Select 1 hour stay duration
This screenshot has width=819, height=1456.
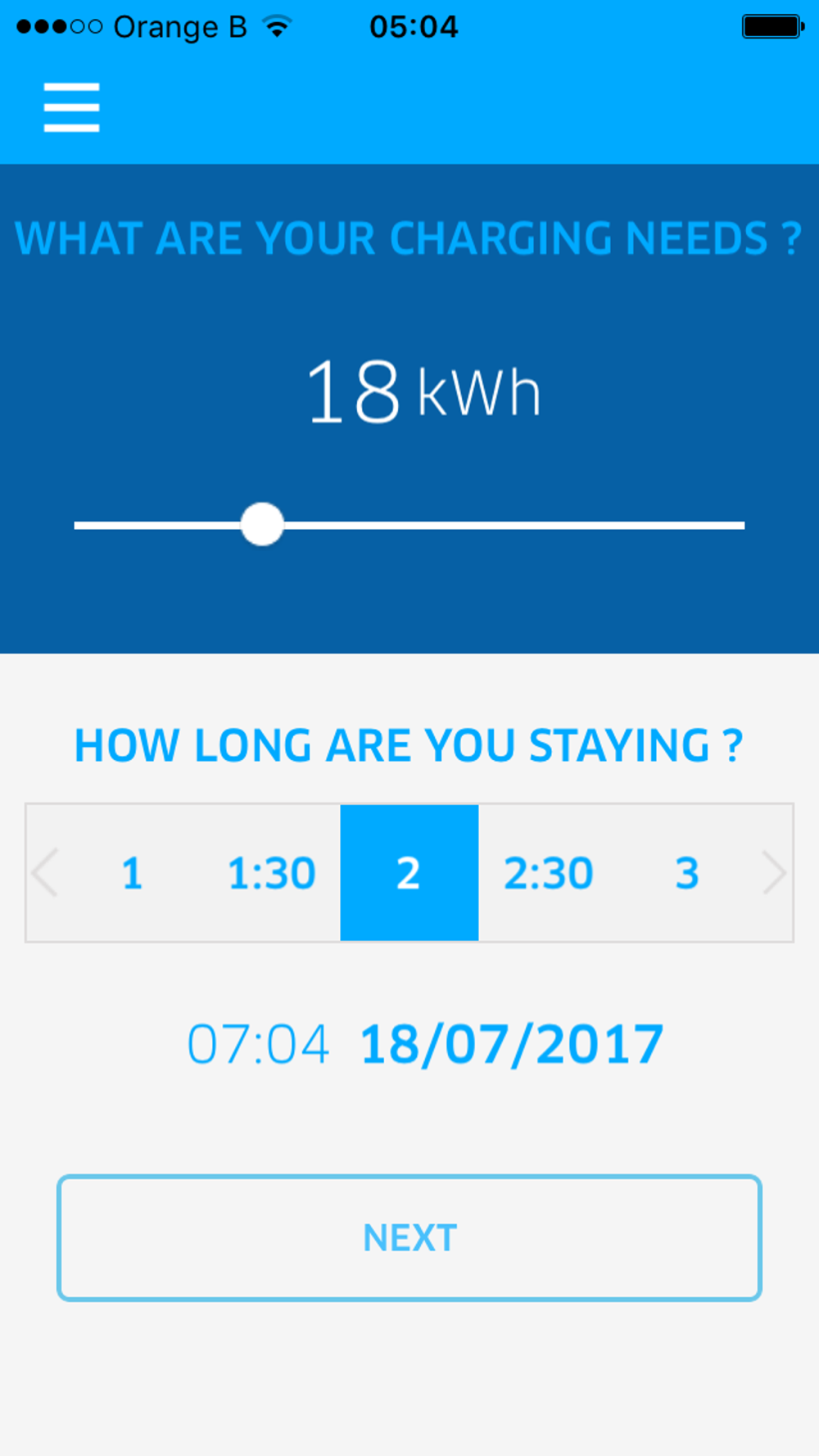coord(132,873)
